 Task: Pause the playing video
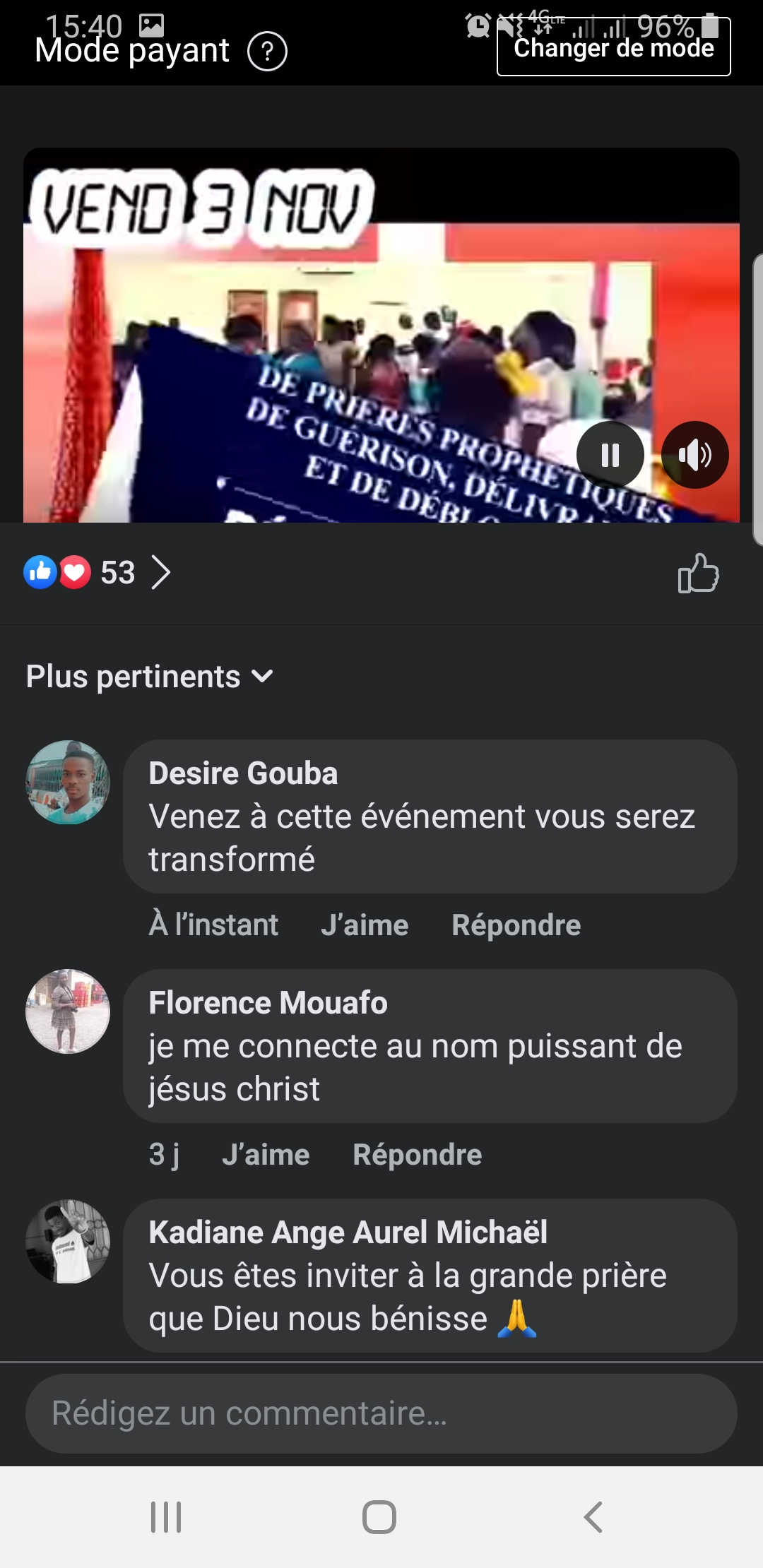(610, 455)
